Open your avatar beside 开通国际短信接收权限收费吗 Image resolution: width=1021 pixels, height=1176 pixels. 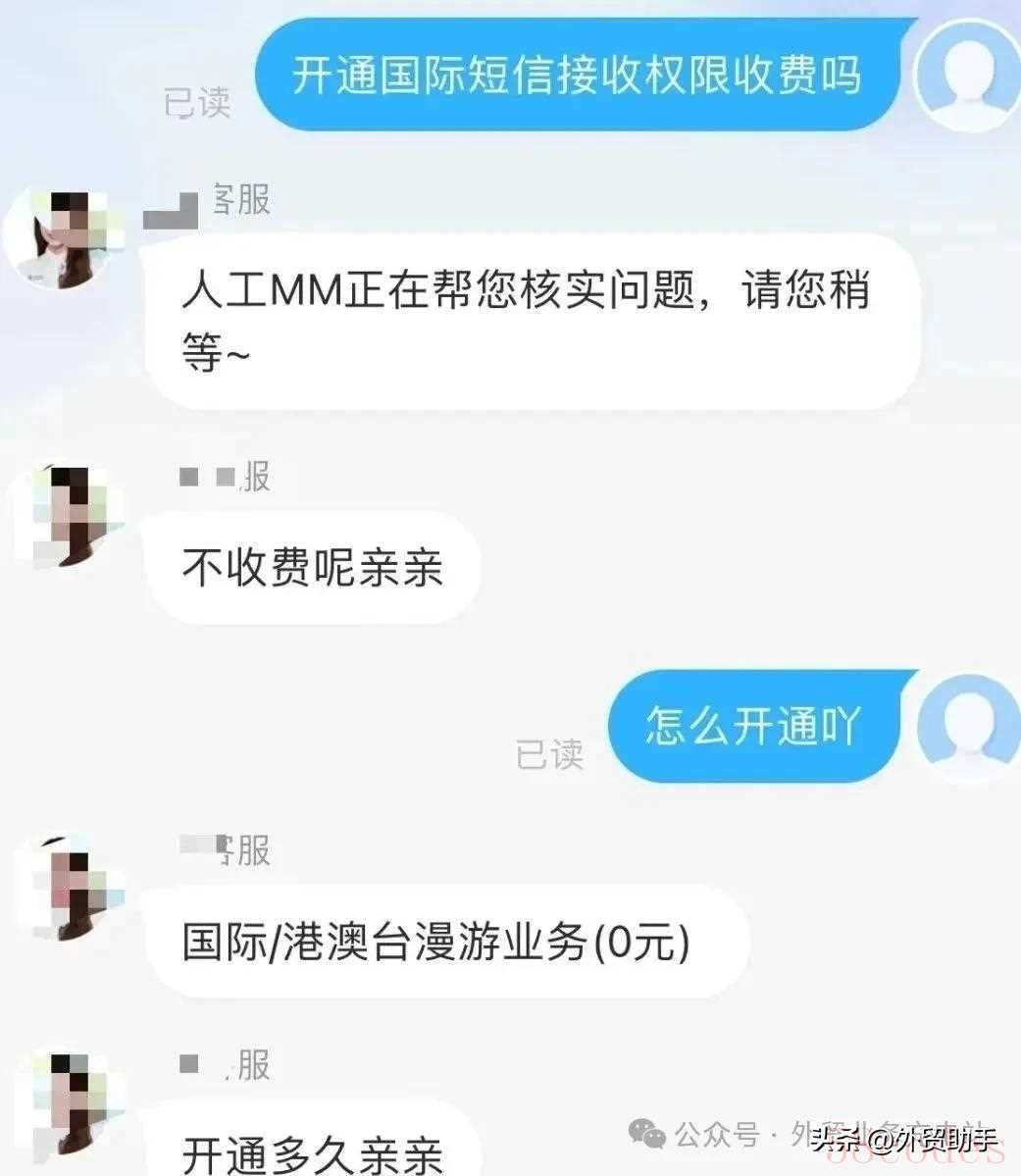tap(966, 75)
